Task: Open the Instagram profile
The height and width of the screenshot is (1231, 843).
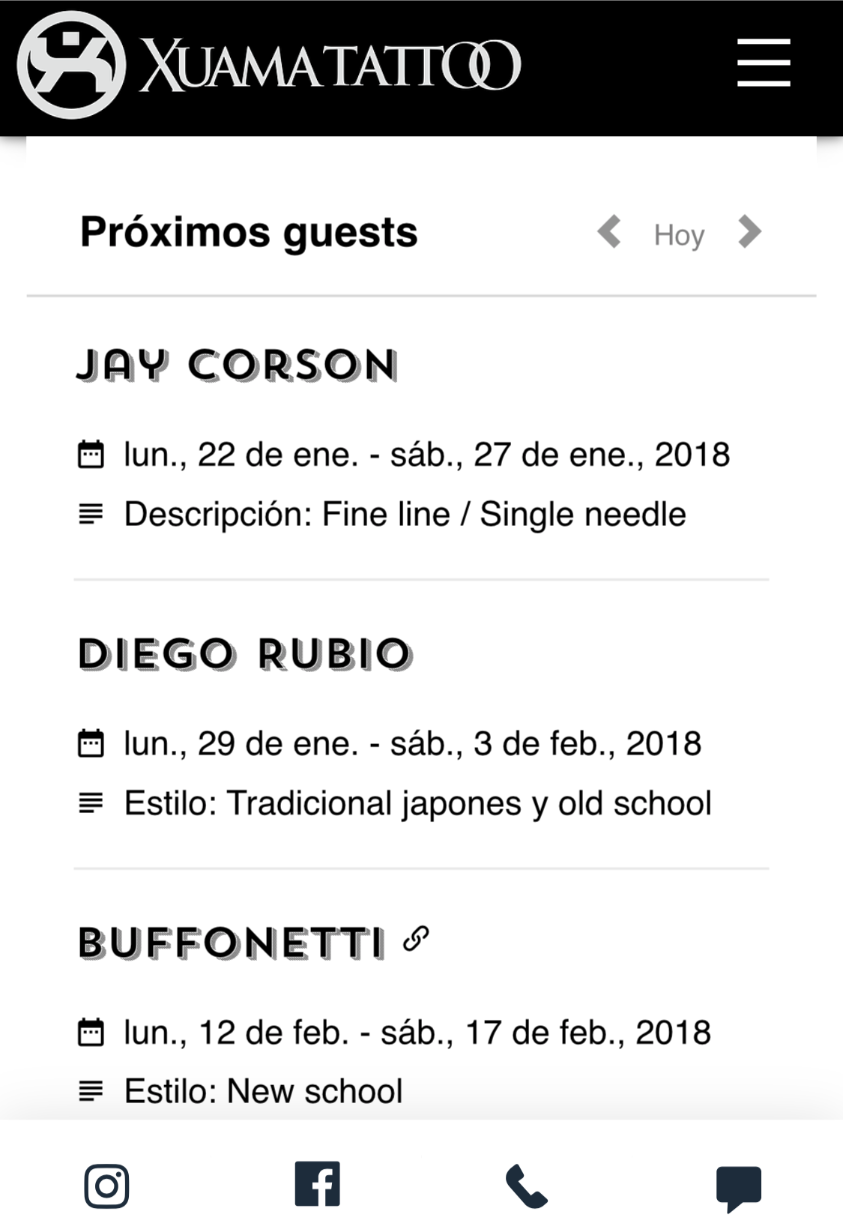Action: (x=107, y=1187)
